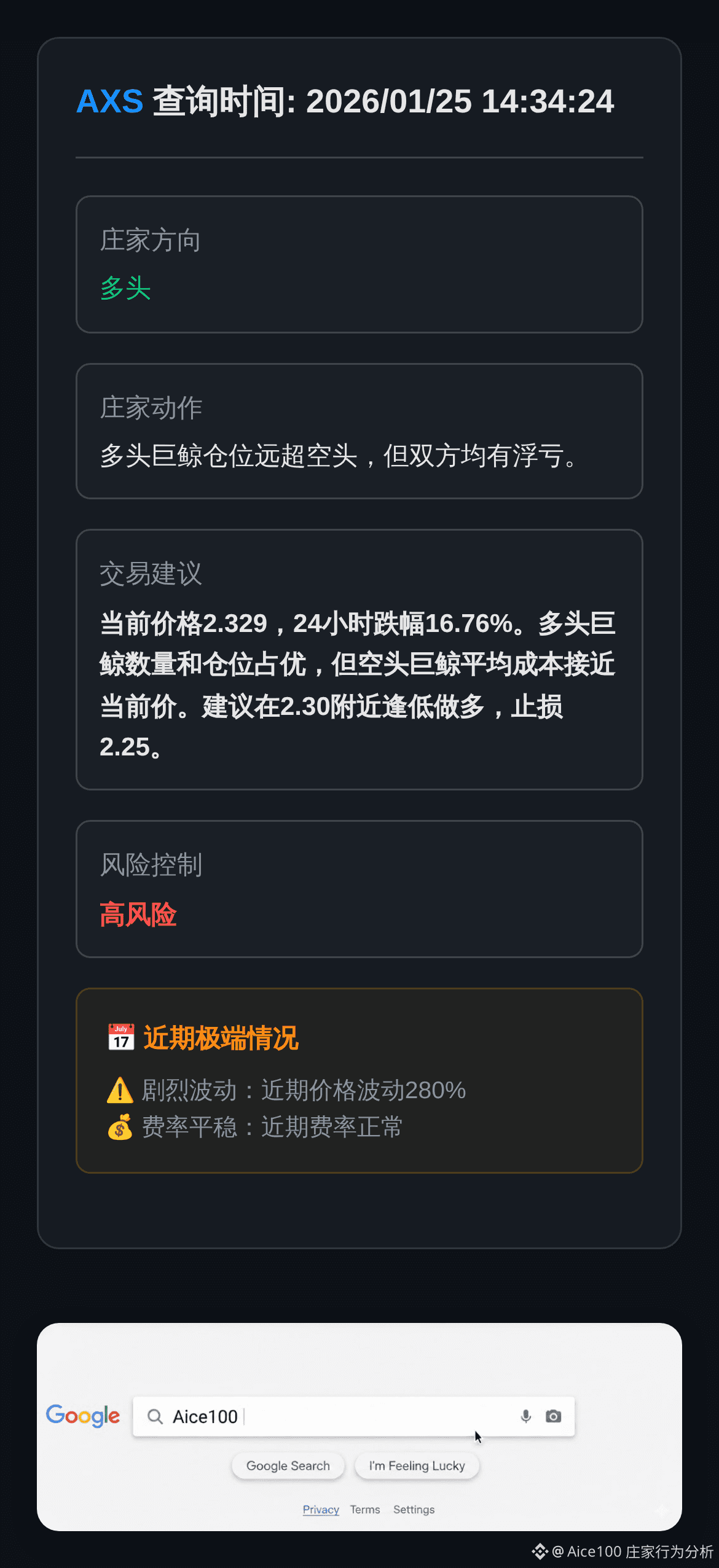
Task: Toggle the 多头 direction indicator
Action: pyautogui.click(x=125, y=287)
